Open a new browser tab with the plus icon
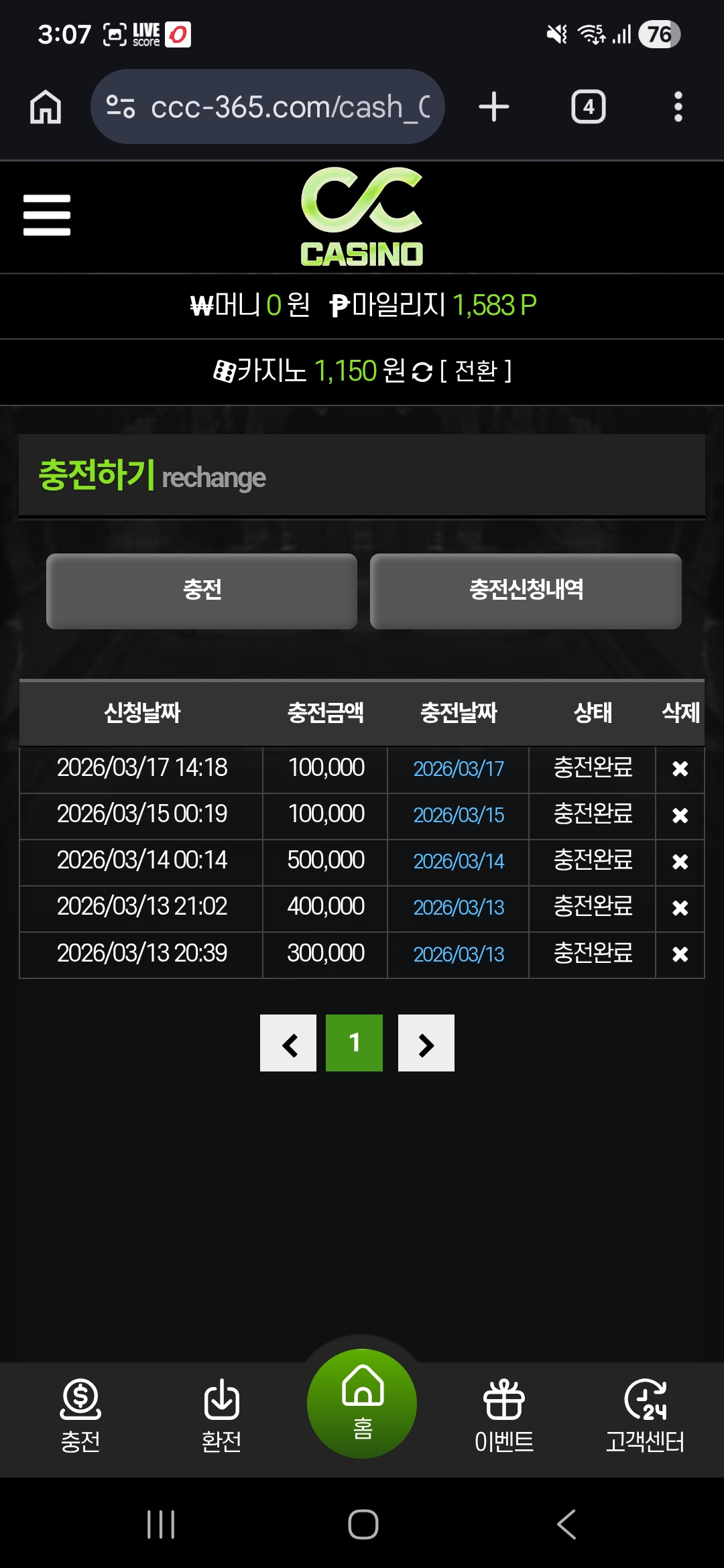Viewport: 724px width, 1568px height. pyautogui.click(x=494, y=107)
